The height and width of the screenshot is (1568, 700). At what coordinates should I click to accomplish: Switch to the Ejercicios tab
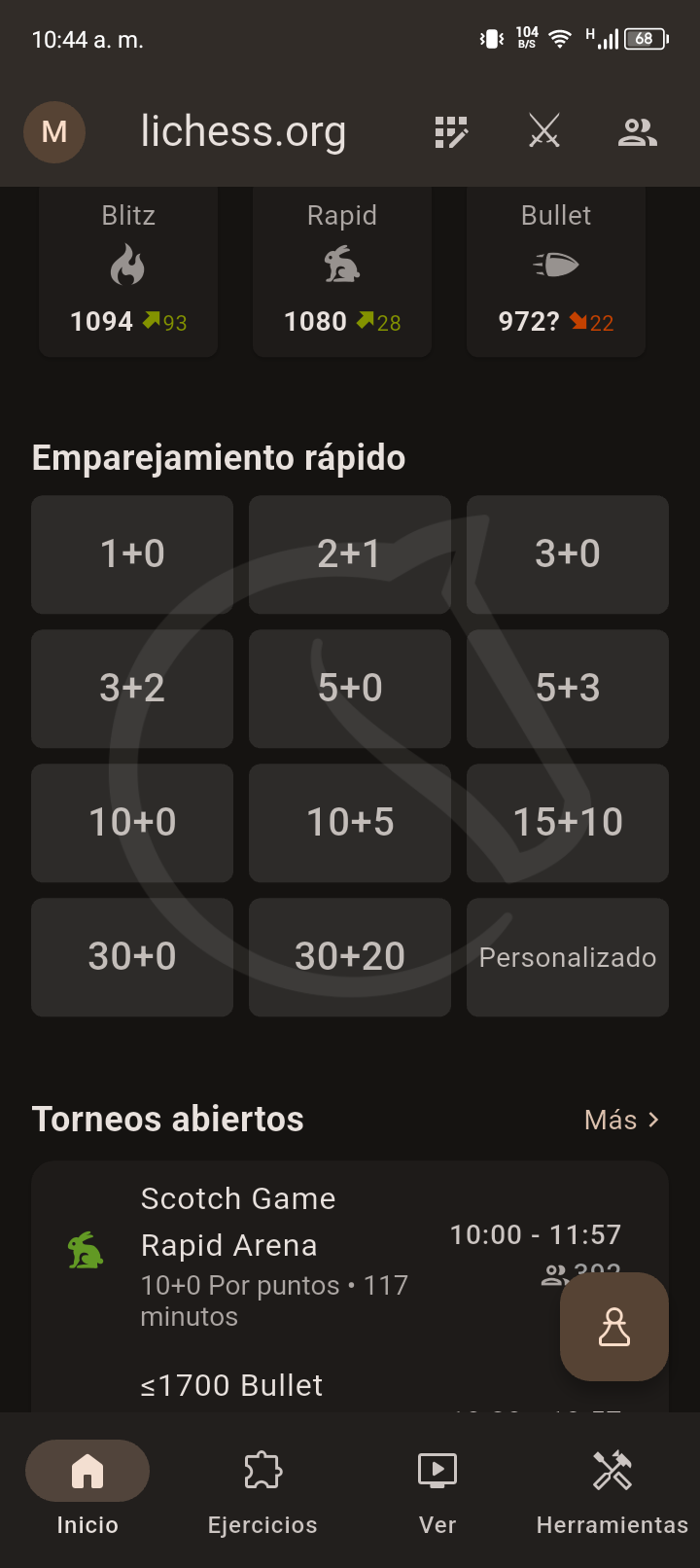click(262, 1490)
